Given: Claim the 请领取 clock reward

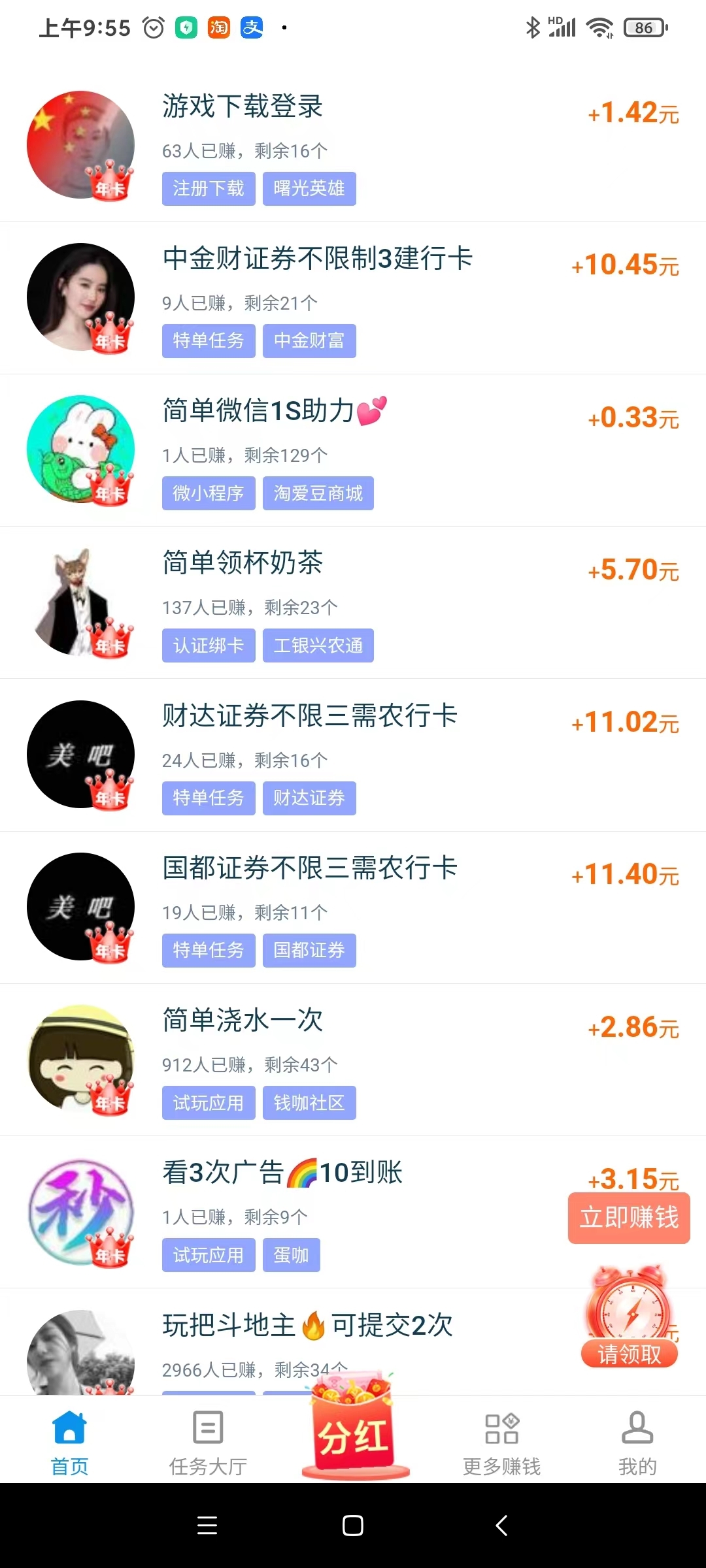Looking at the screenshot, I should (629, 1318).
